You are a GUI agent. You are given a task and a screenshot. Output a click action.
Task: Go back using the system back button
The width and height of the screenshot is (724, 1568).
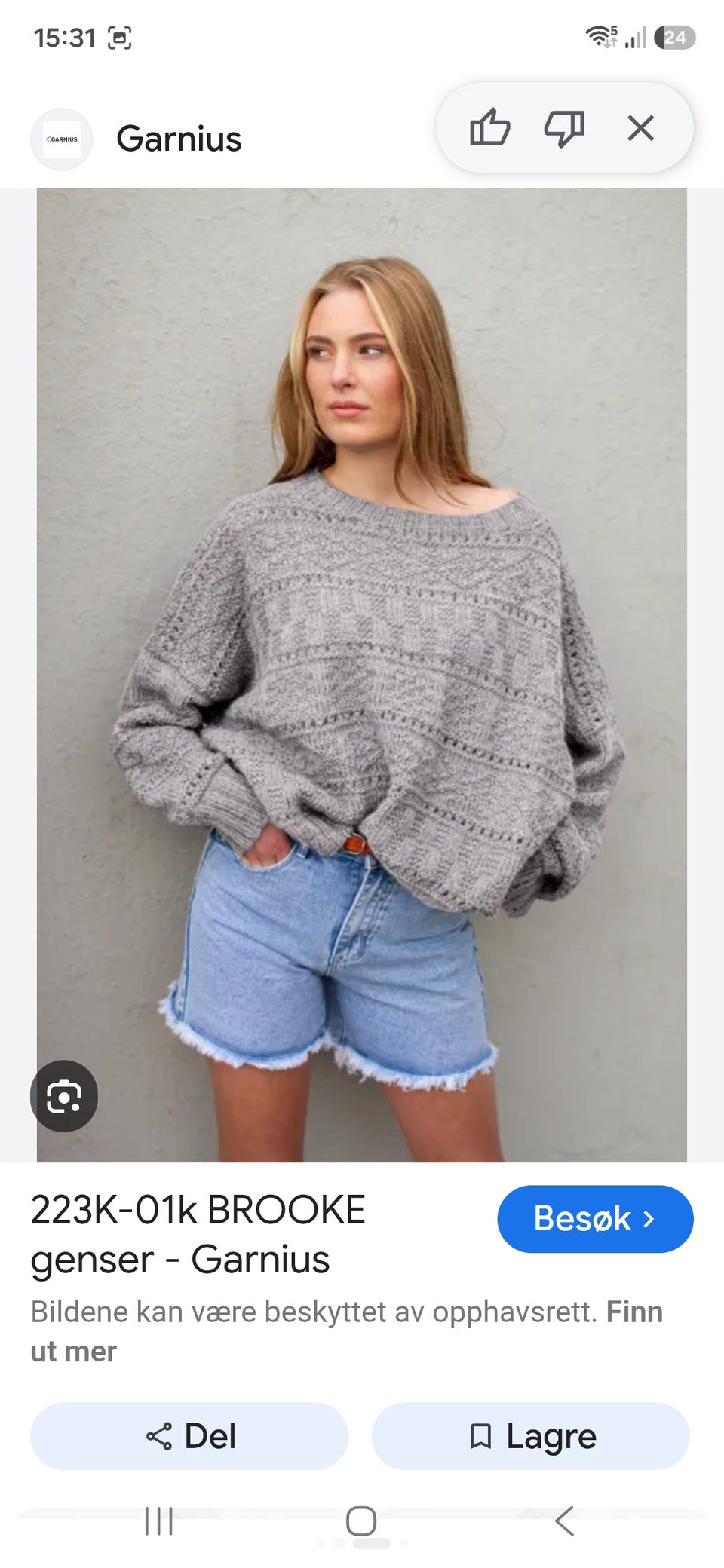point(564,1521)
